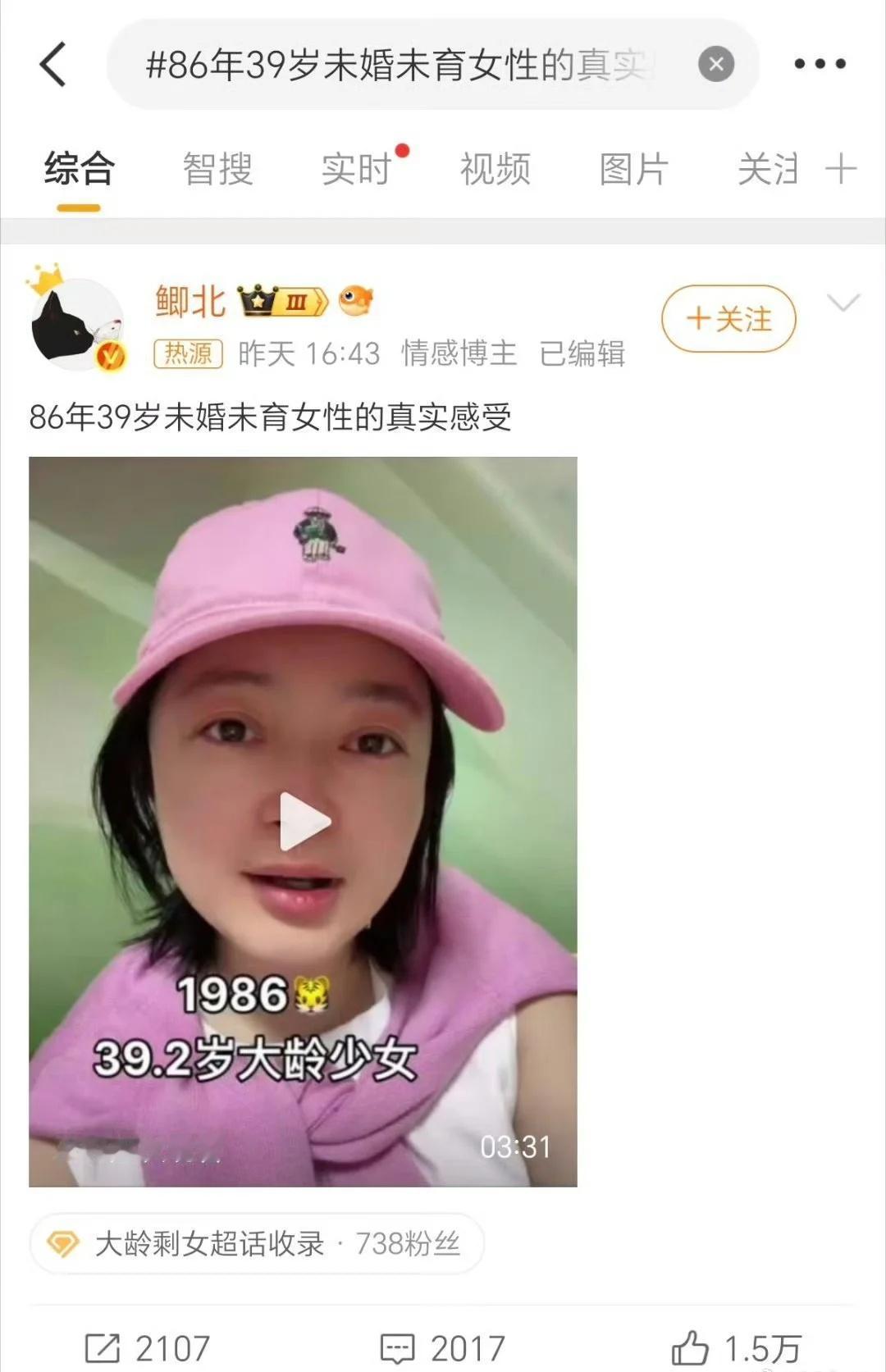Toggle follow via the +关注 button
Viewport: 886px width, 1372px height.
(728, 321)
